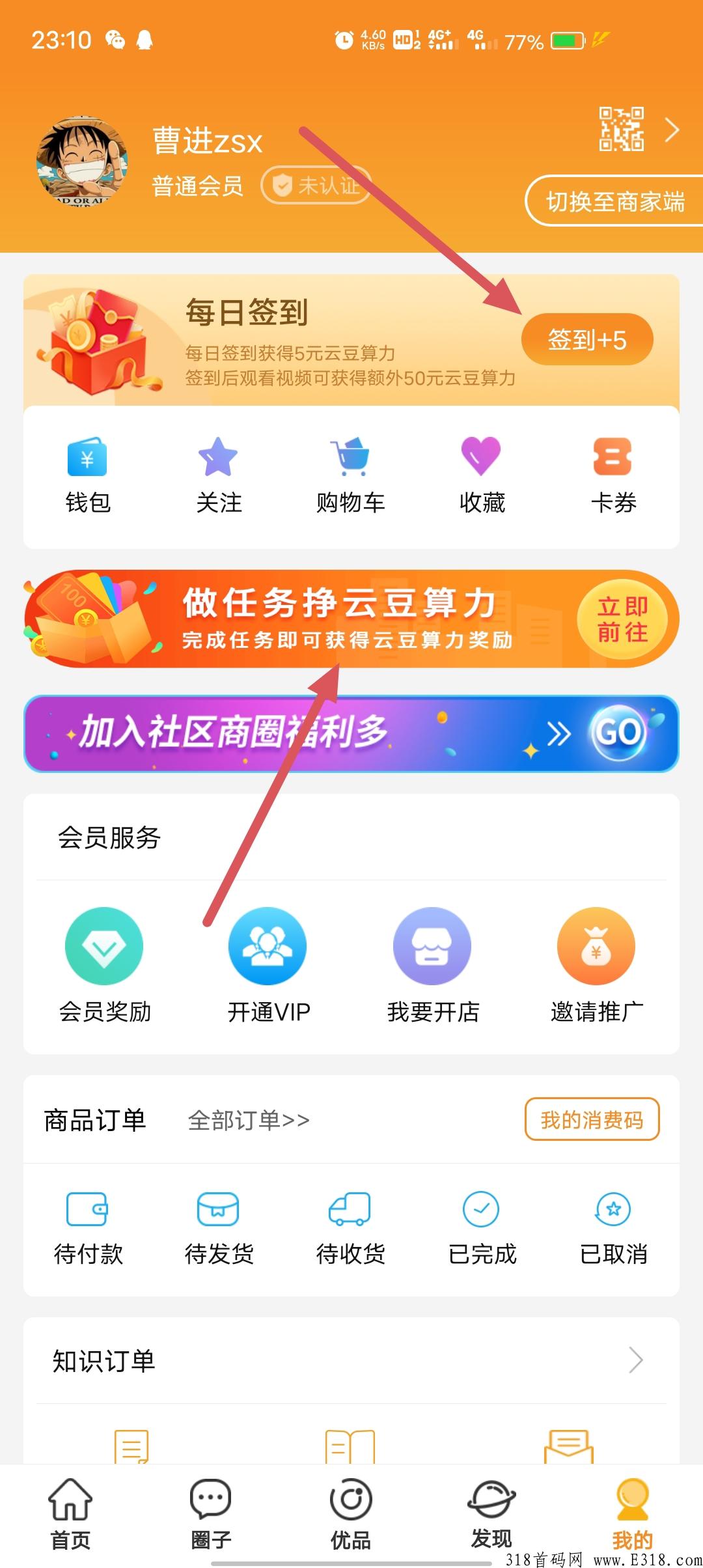Open the 购物车 shopping cart
The width and height of the screenshot is (703, 1568).
(x=350, y=460)
